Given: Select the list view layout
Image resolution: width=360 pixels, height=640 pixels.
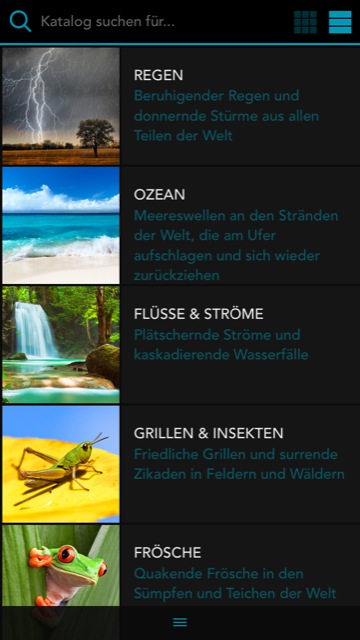Looking at the screenshot, I should pyautogui.click(x=340, y=22).
